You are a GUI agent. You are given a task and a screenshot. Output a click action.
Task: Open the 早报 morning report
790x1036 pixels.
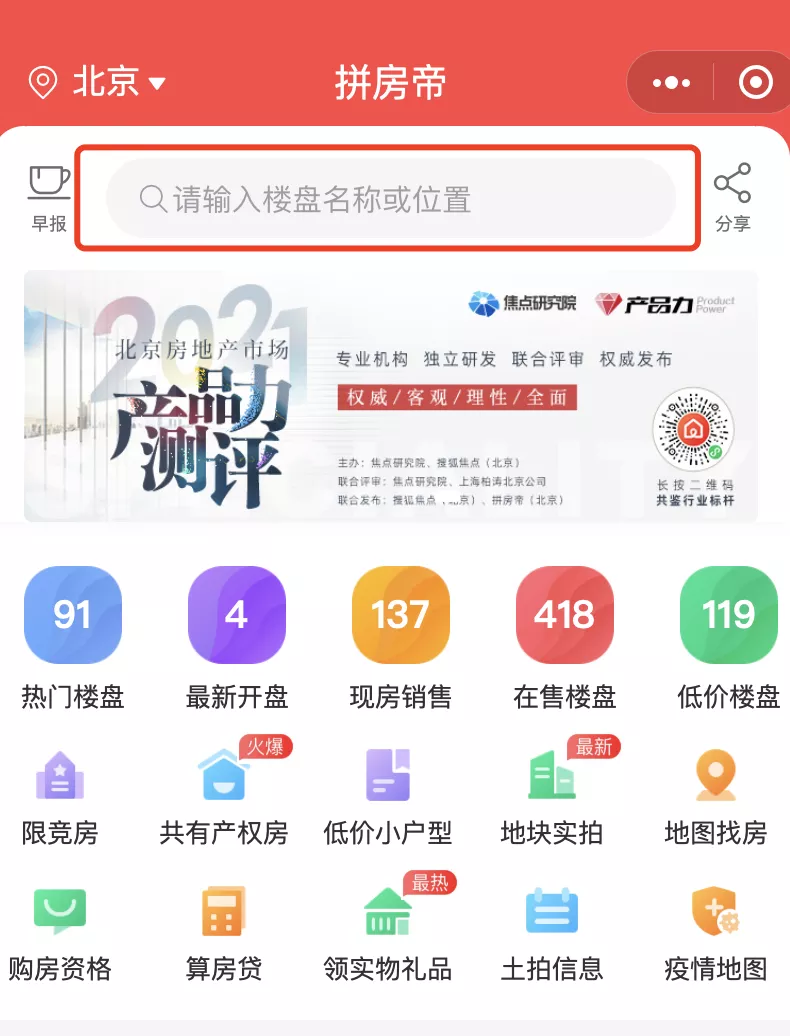pos(49,197)
